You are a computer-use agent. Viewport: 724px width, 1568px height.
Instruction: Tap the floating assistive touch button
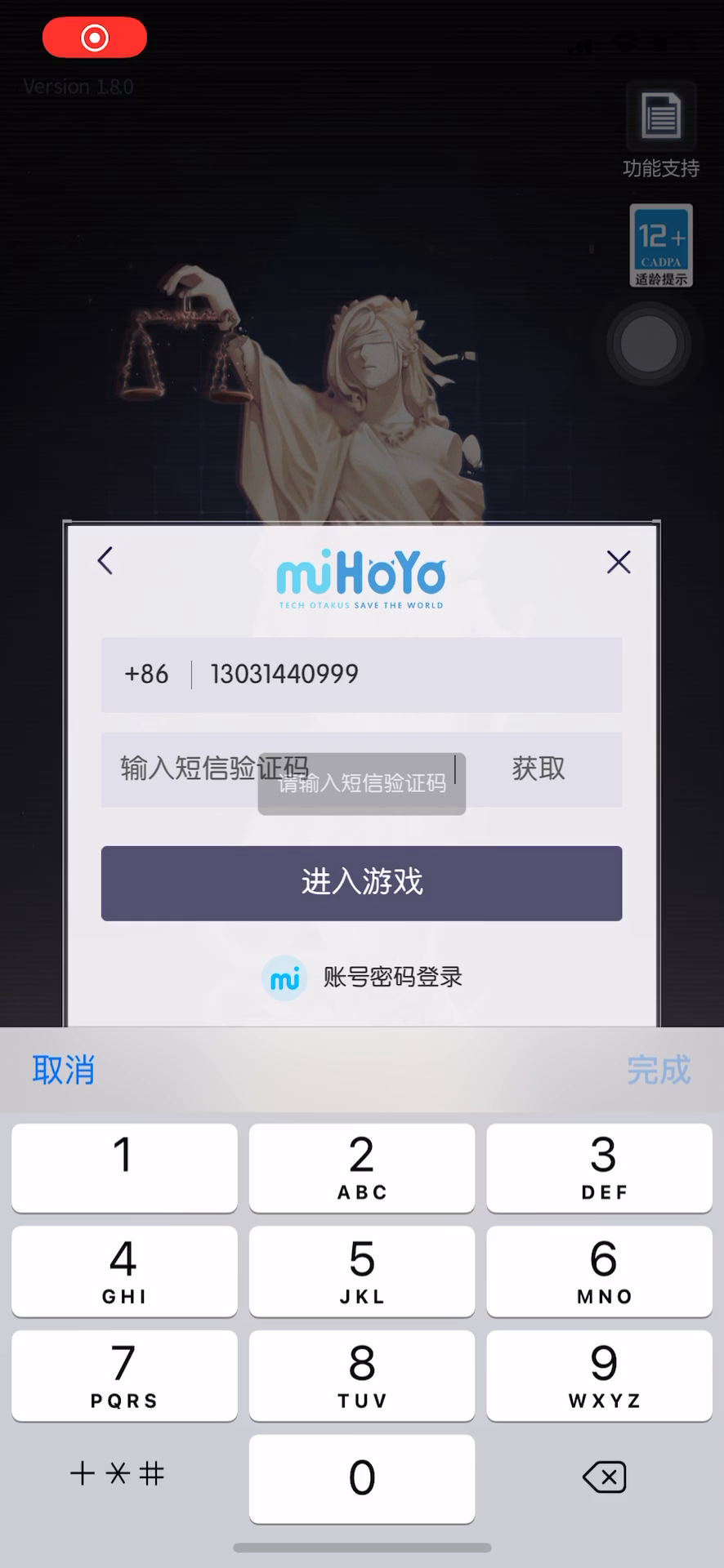649,344
